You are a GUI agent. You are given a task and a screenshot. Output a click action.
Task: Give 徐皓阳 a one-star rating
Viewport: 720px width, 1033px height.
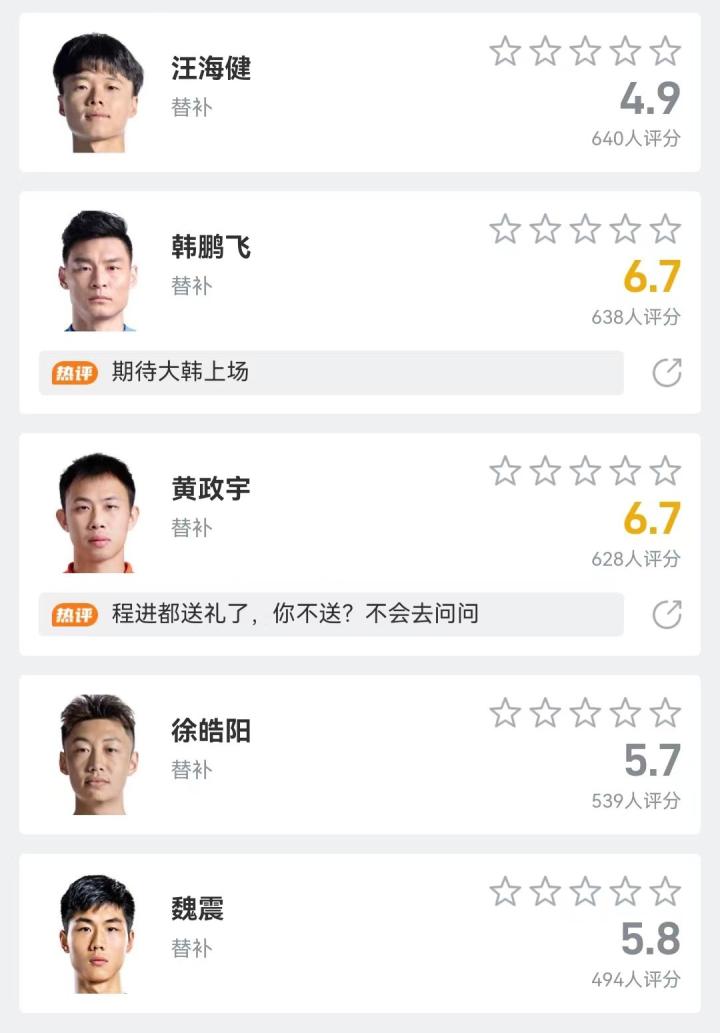click(x=505, y=713)
